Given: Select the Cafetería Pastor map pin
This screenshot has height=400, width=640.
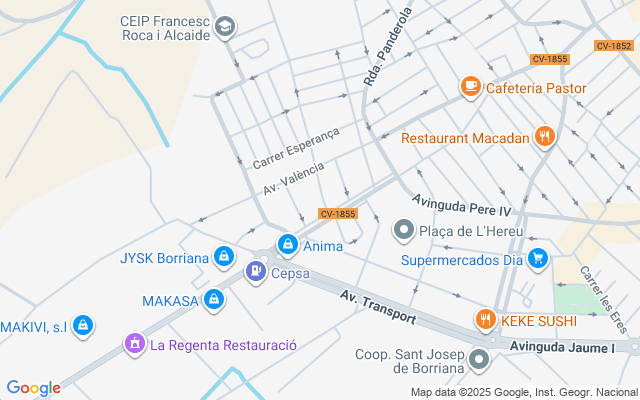Looking at the screenshot, I should pos(470,88).
